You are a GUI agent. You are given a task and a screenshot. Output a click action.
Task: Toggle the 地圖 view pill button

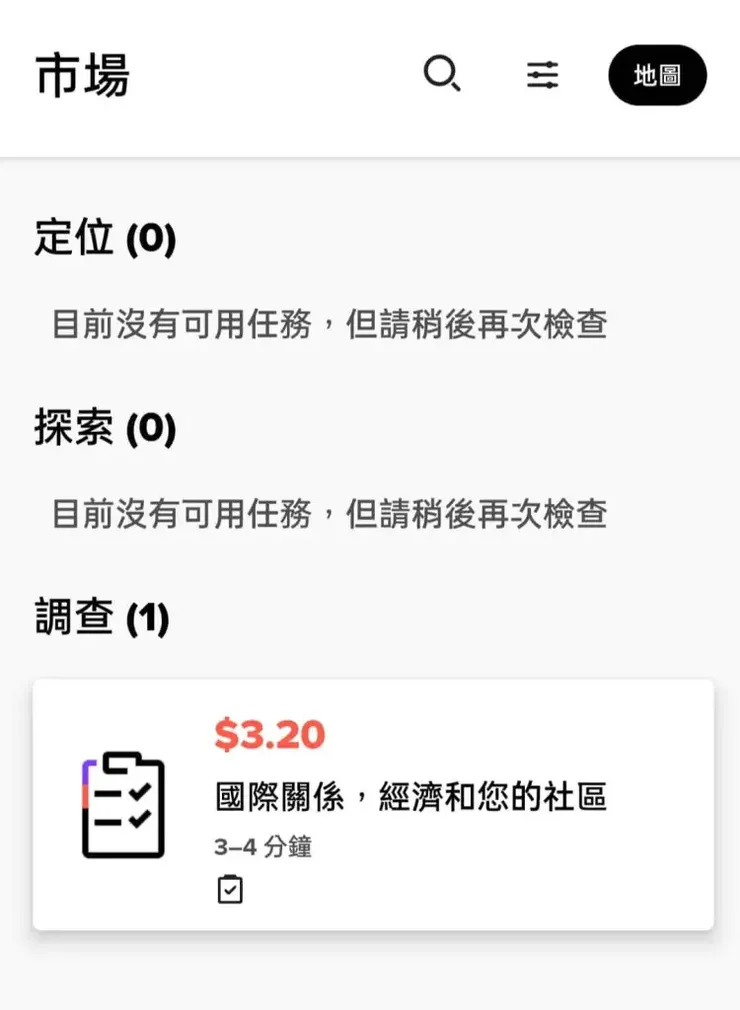click(657, 74)
